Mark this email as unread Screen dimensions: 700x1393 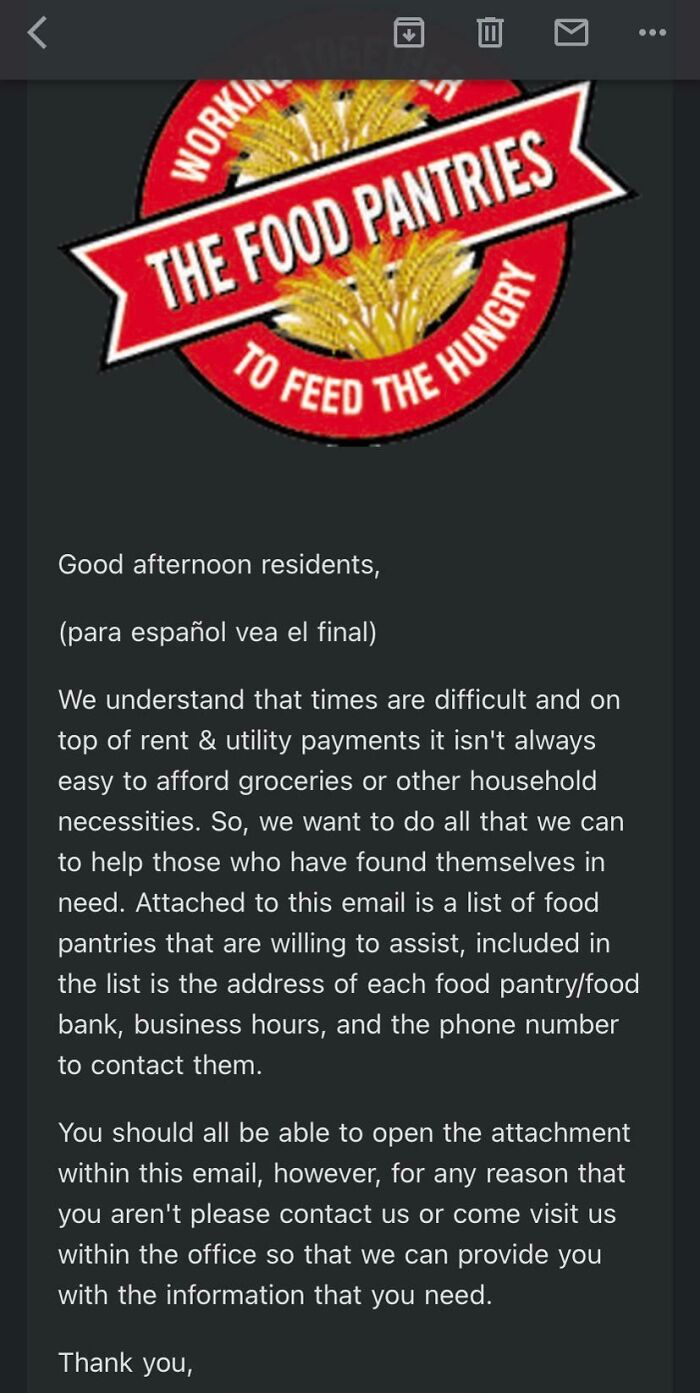pyautogui.click(x=571, y=33)
